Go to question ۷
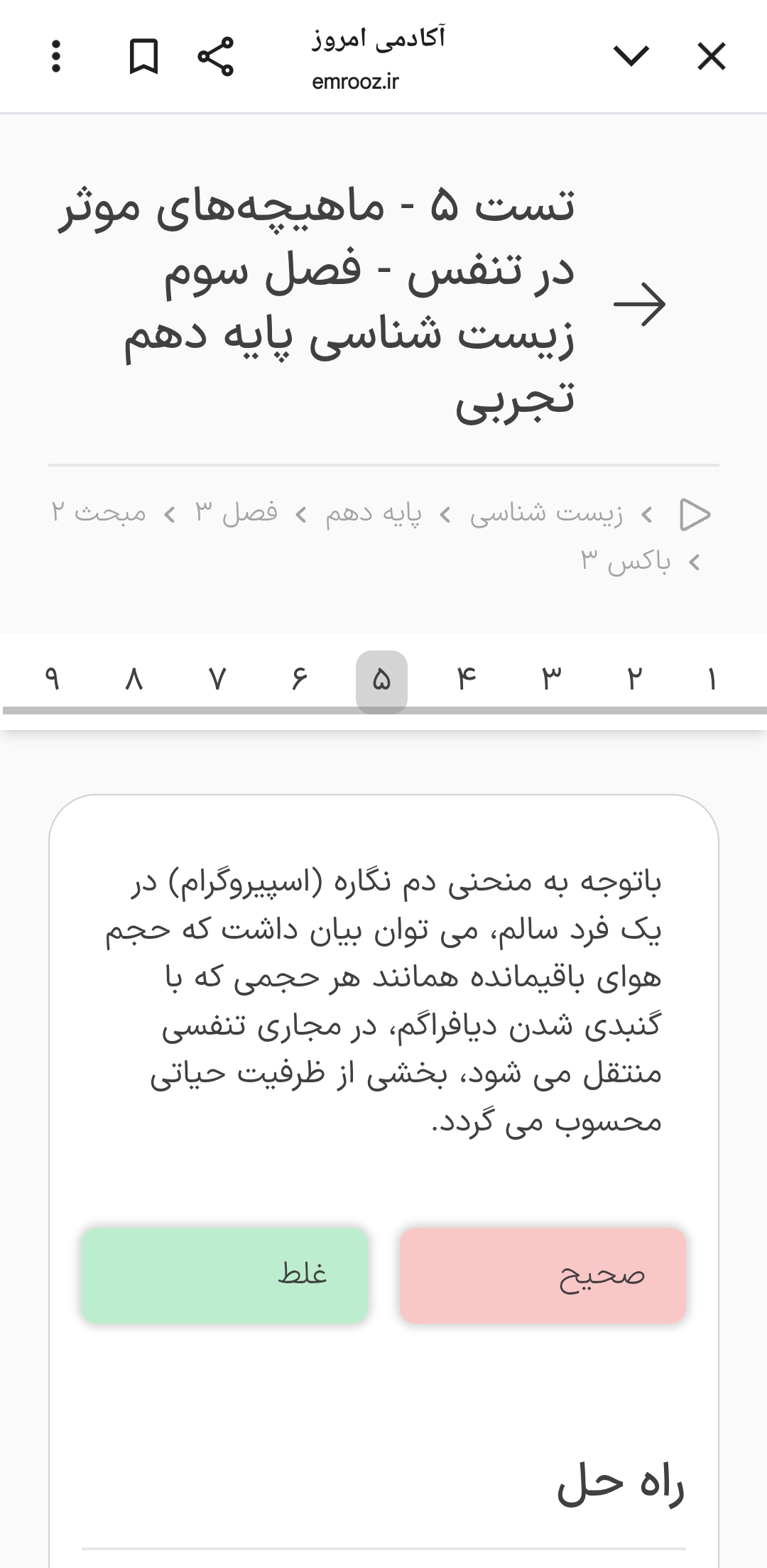Screen dimensions: 767x1568 217,680
